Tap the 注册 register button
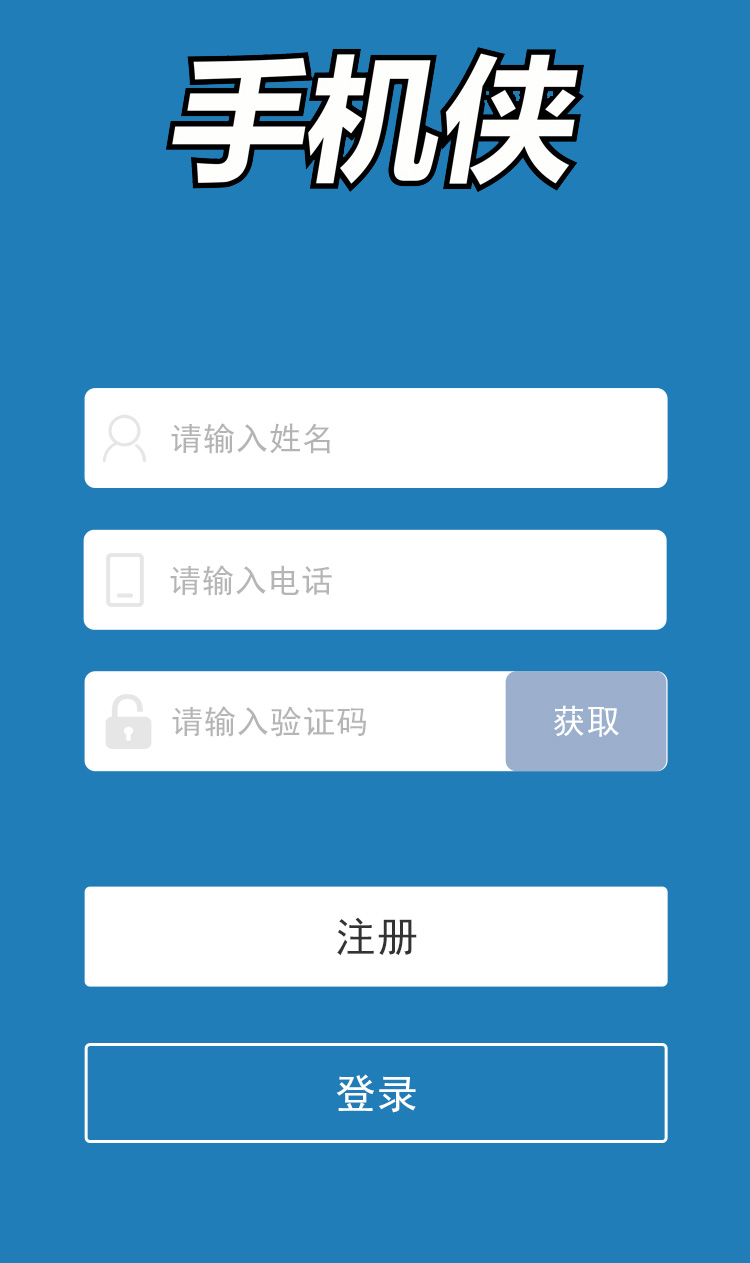This screenshot has height=1263, width=750. pyautogui.click(x=375, y=937)
